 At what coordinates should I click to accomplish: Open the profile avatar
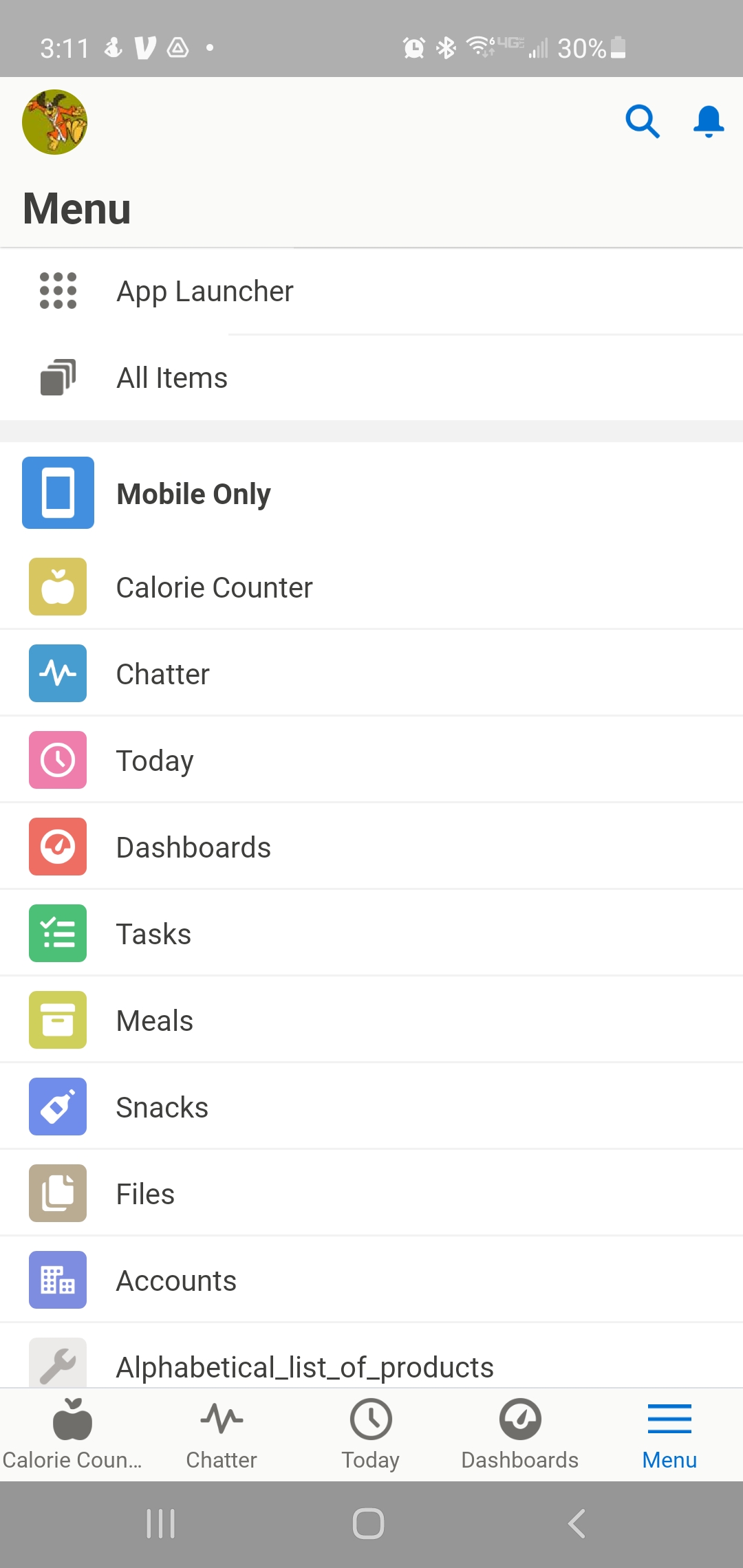[x=55, y=122]
